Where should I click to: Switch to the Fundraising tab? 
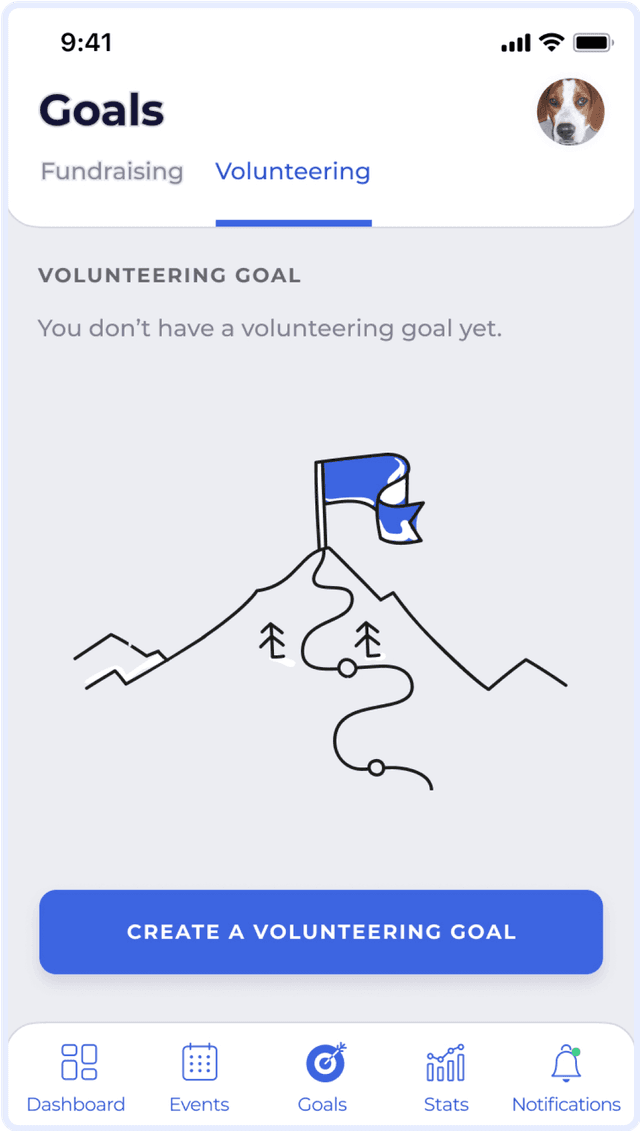pyautogui.click(x=112, y=172)
